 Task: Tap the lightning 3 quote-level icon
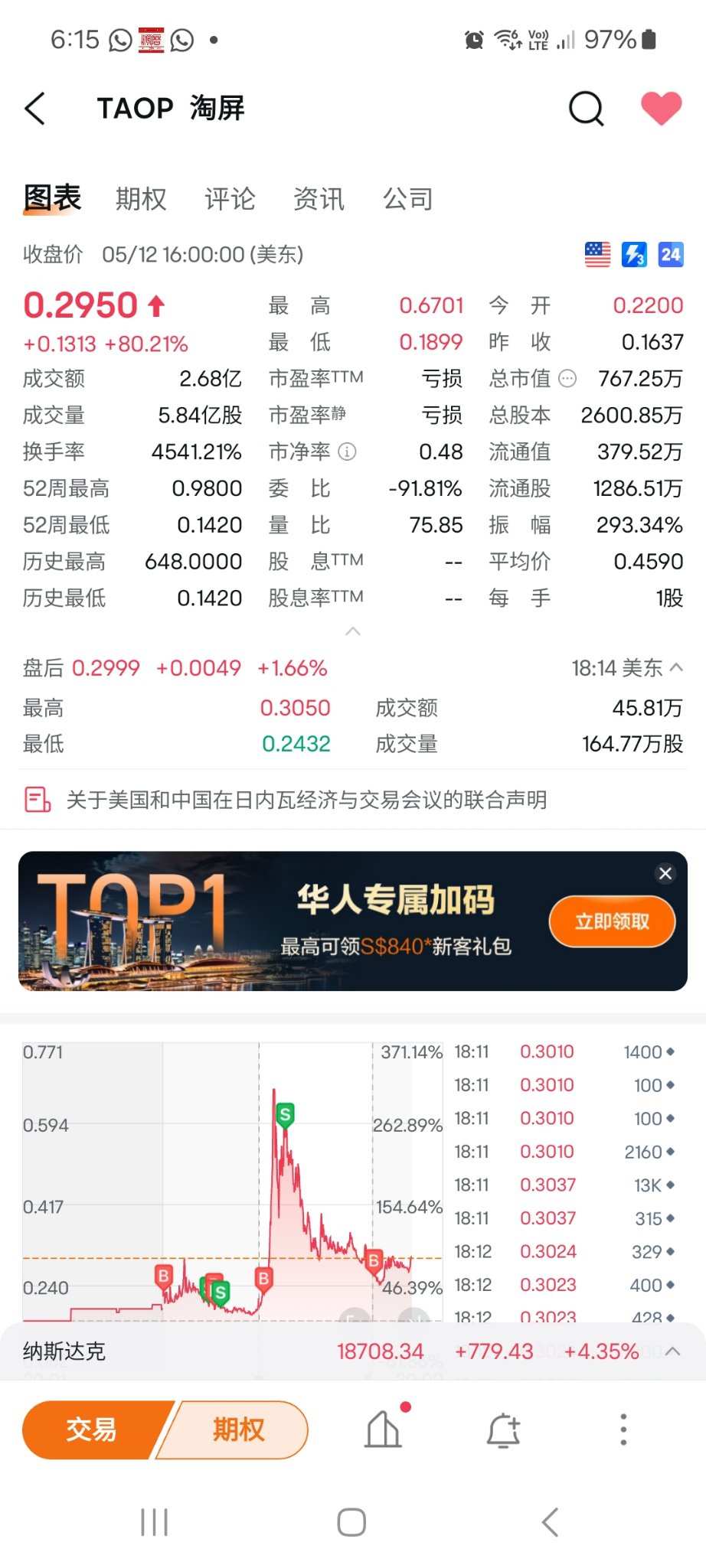[634, 254]
